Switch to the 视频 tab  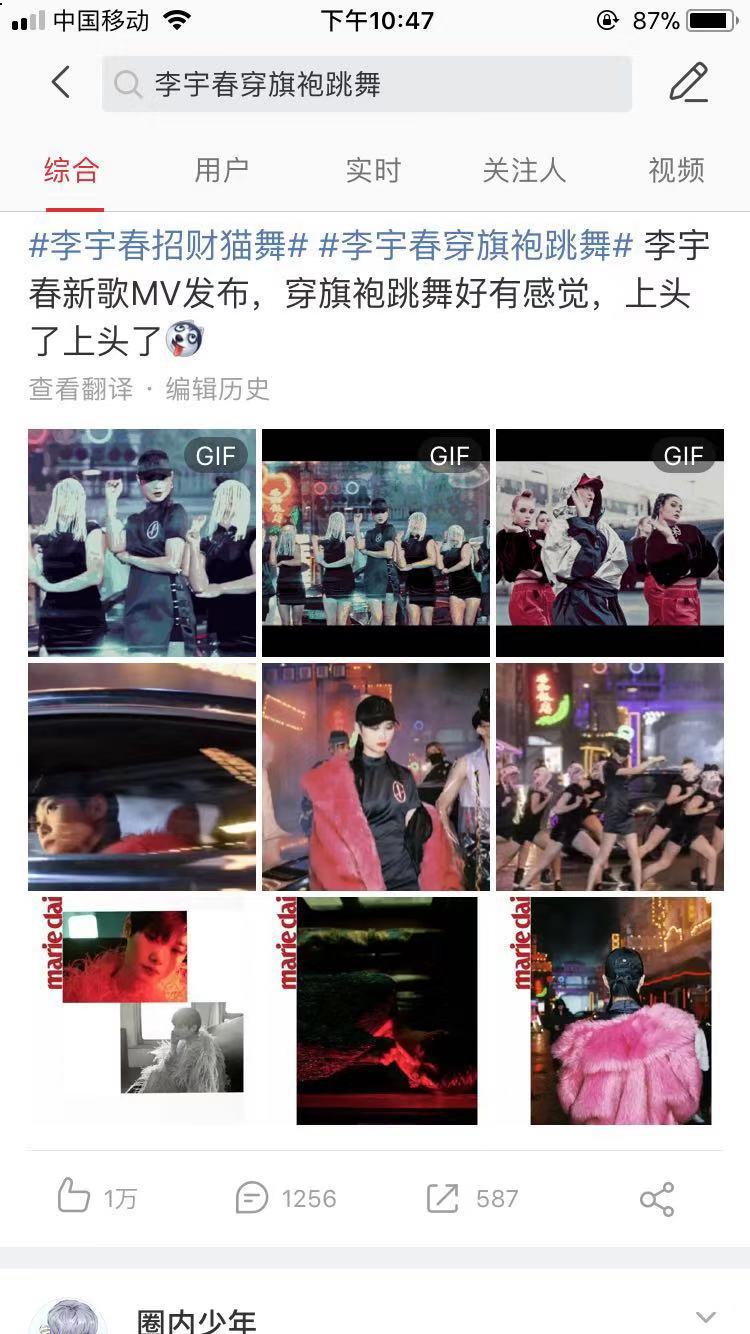pos(676,170)
